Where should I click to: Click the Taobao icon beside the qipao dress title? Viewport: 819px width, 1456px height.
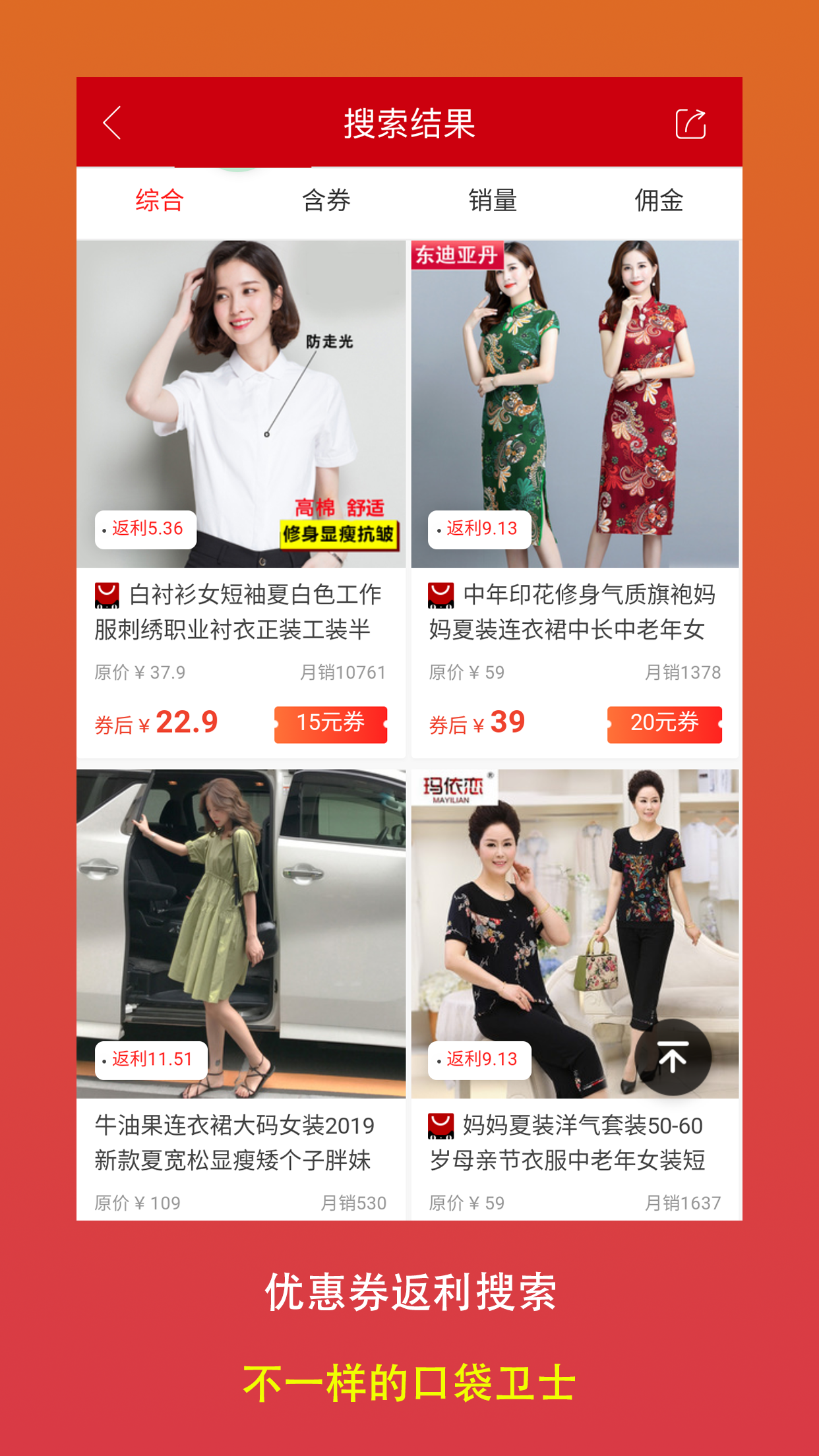pos(440,594)
